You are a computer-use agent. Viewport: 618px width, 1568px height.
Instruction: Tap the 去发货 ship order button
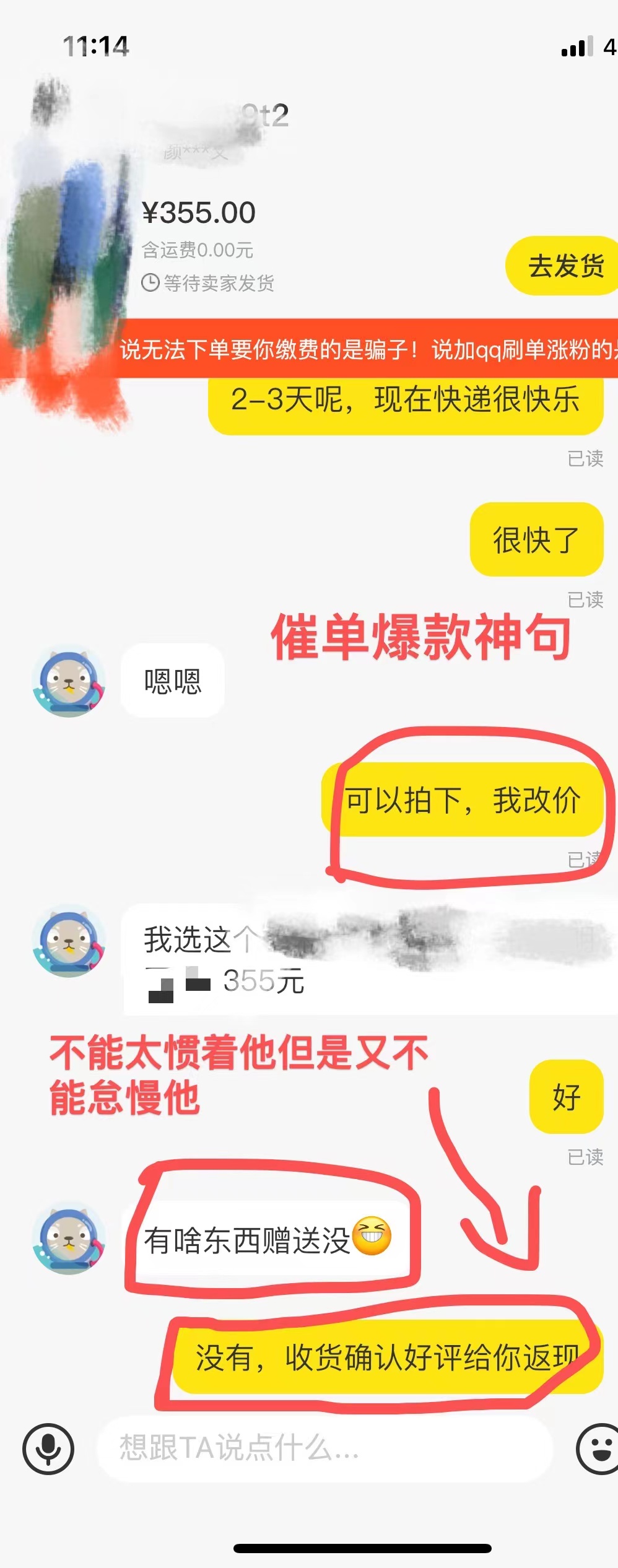[565, 266]
